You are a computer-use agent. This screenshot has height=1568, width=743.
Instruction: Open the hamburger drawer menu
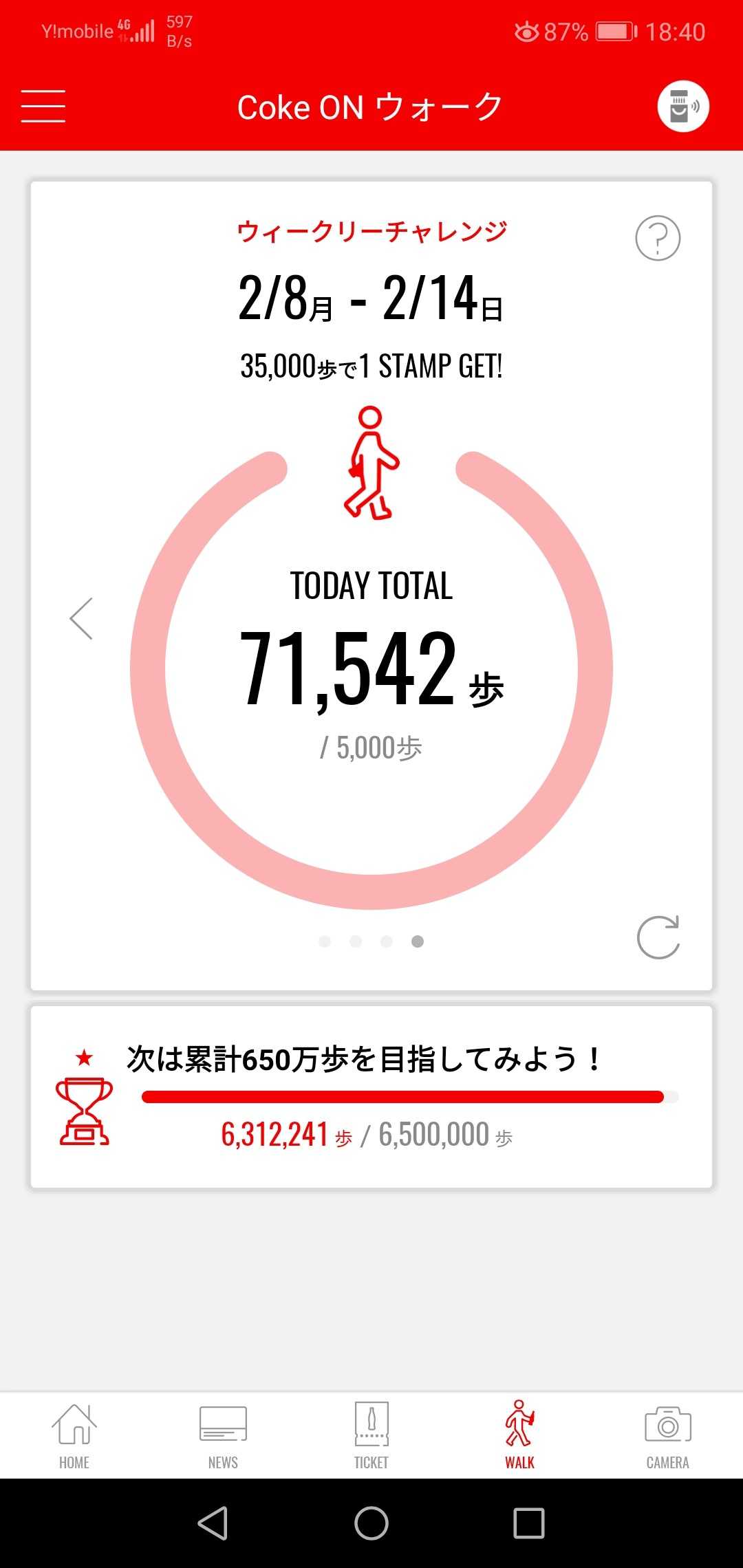point(43,107)
